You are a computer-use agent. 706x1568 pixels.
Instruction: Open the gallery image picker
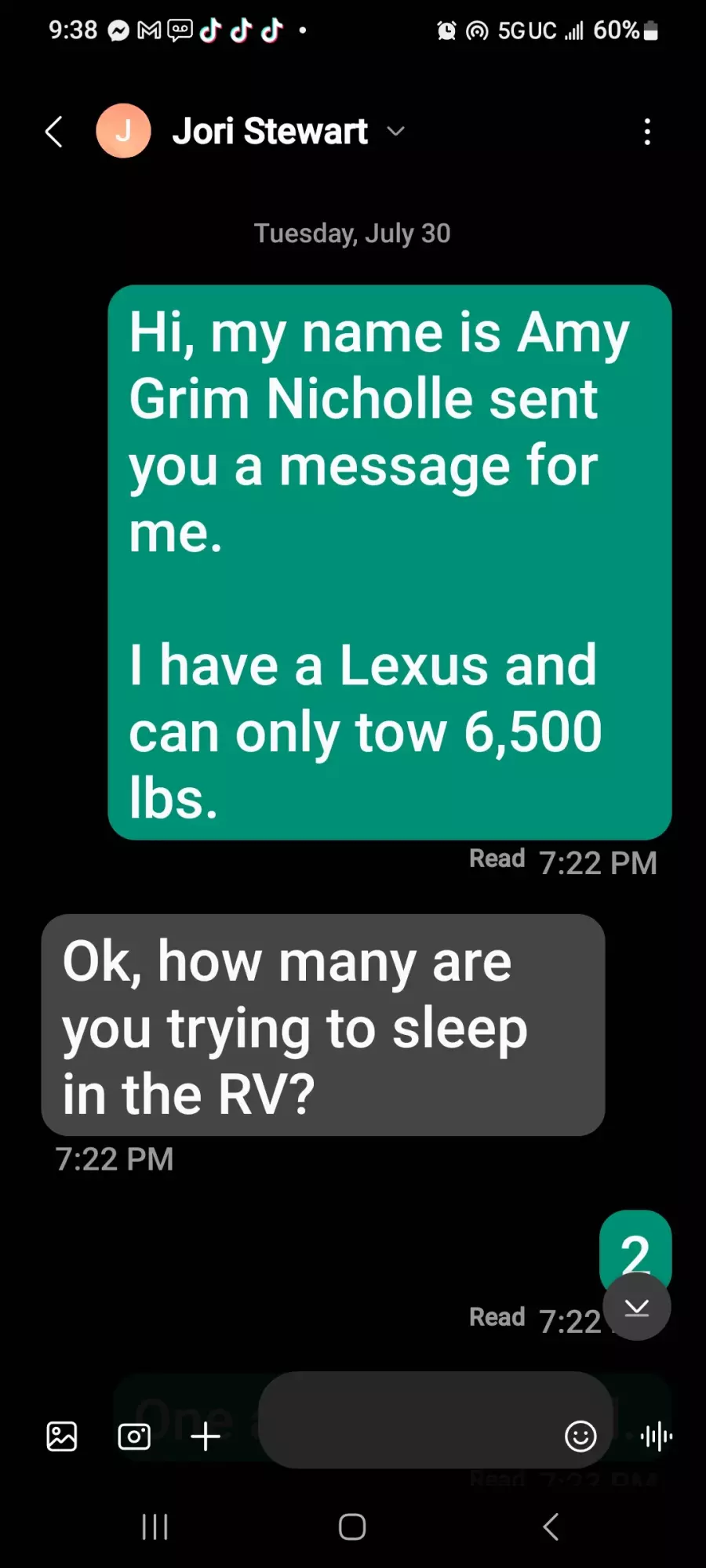tap(62, 1436)
